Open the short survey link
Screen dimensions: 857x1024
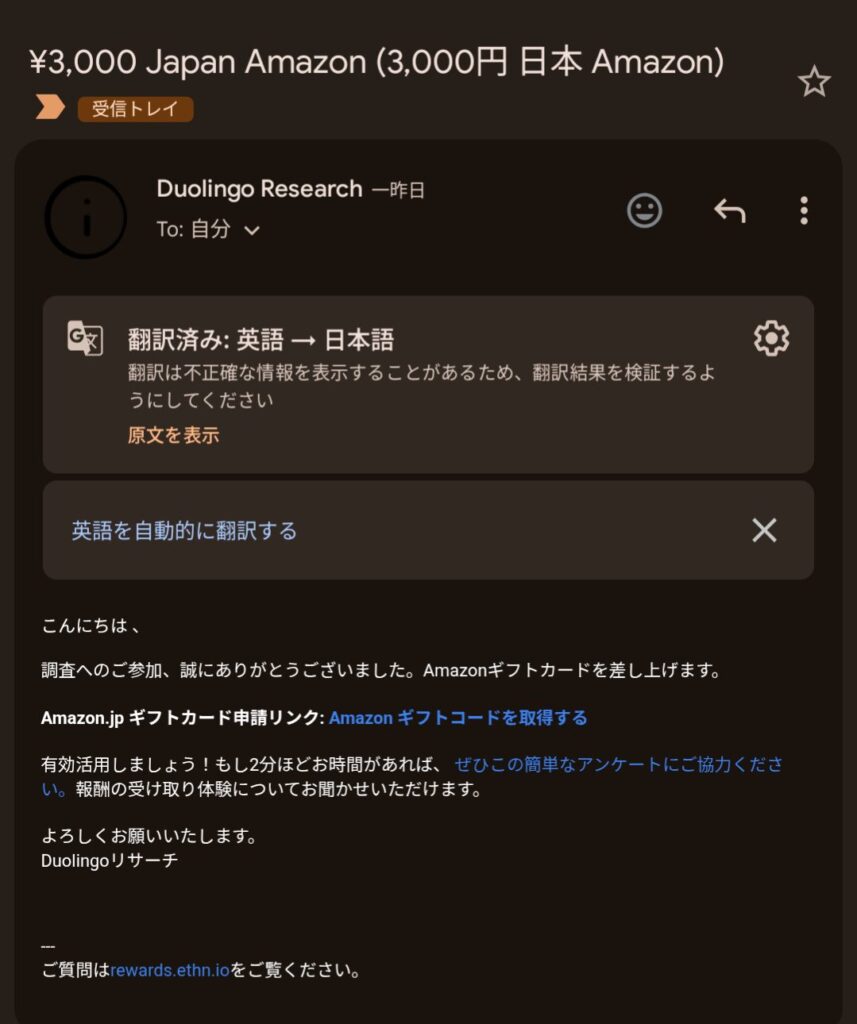tap(617, 764)
